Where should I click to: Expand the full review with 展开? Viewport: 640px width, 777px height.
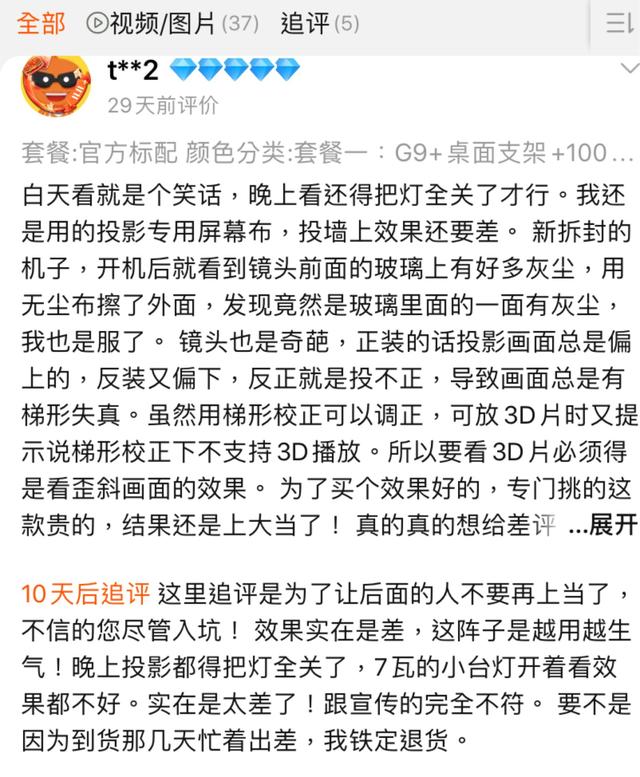click(612, 524)
